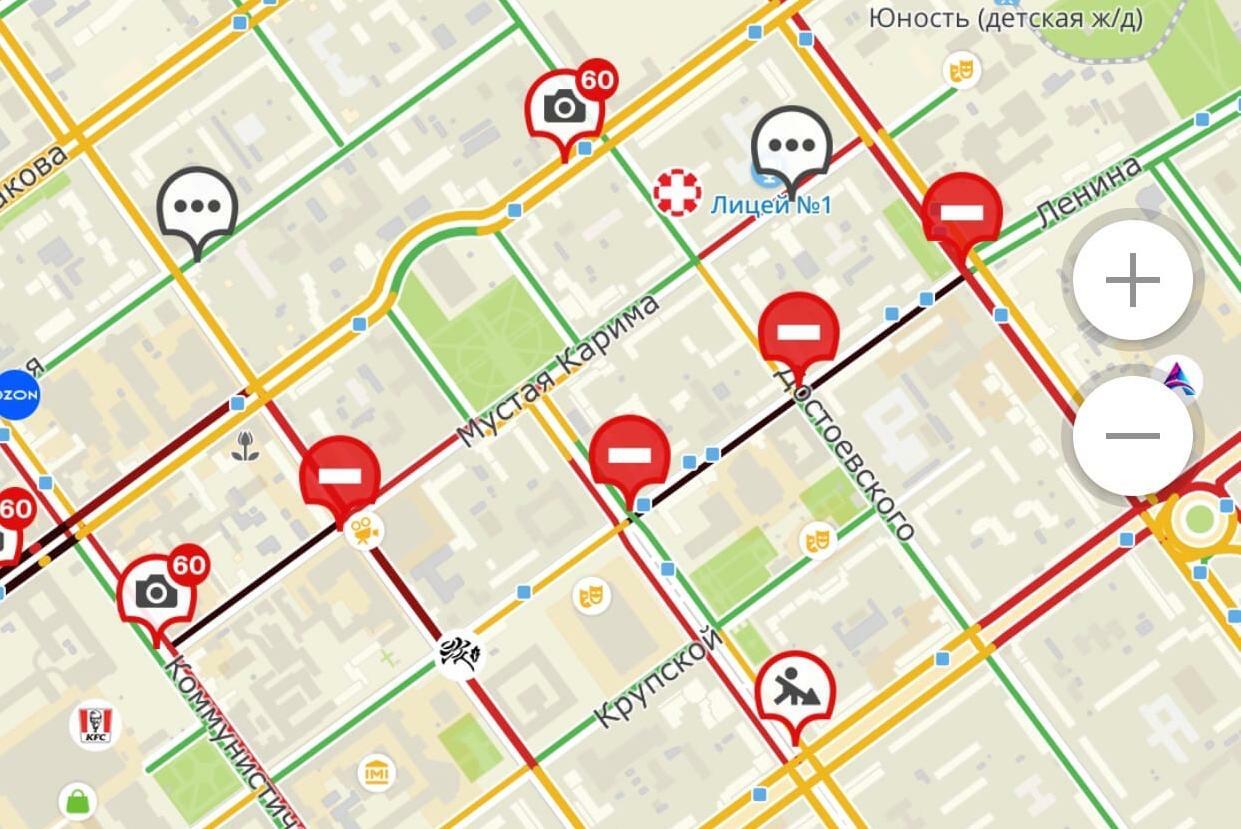Tap the road closure pin beside Ленина label
Viewport: 1241px width, 829px height.
(962, 212)
